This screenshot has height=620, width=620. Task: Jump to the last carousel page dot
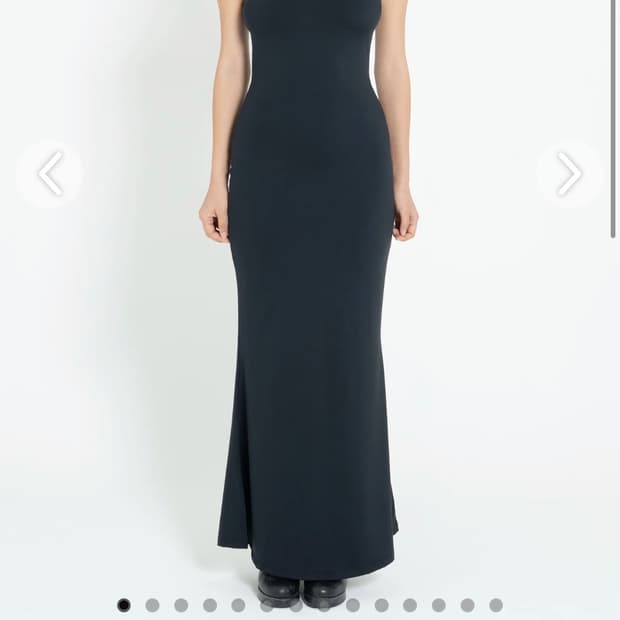point(496,605)
